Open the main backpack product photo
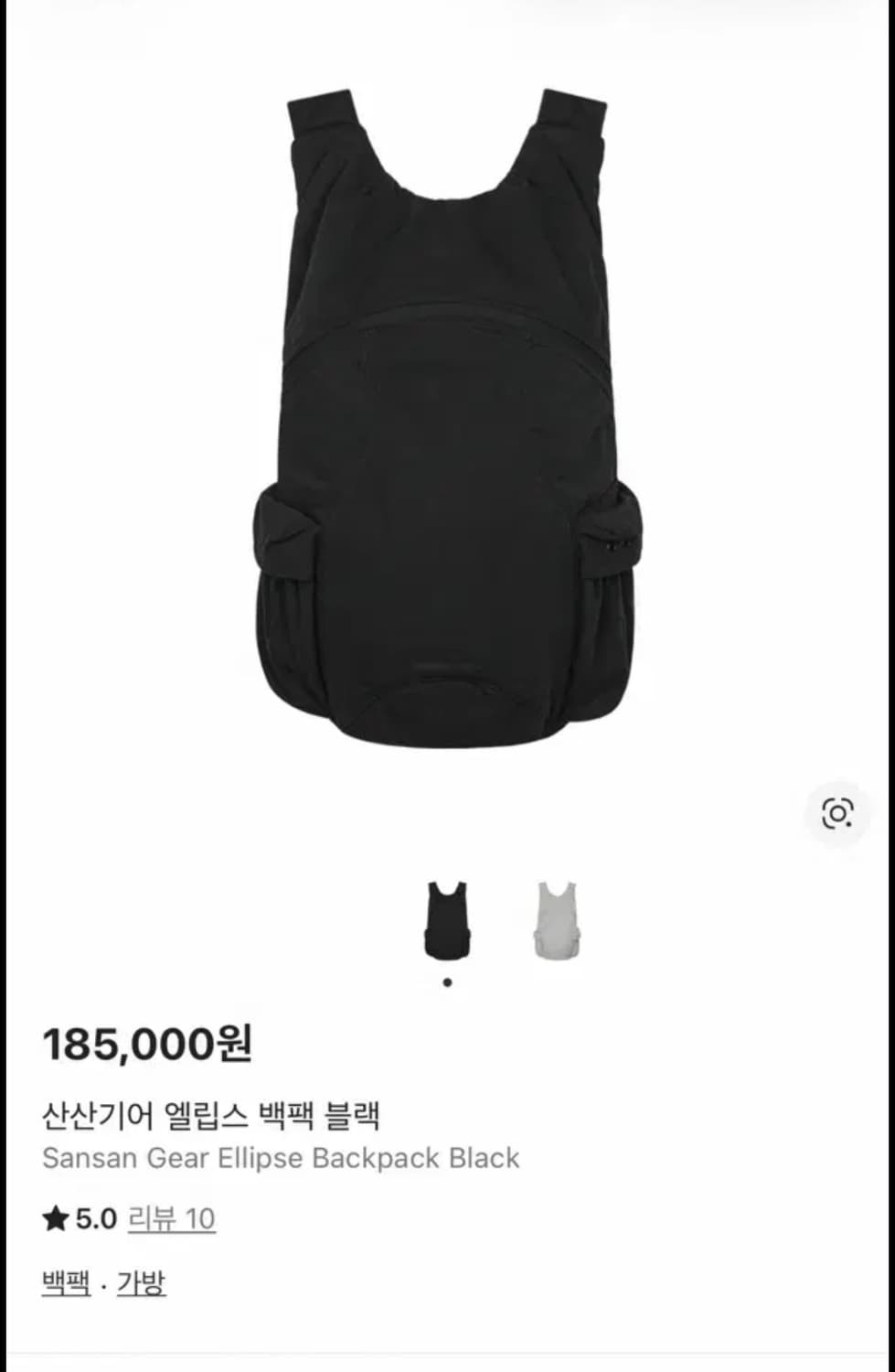The width and height of the screenshot is (895, 1372). 447,412
